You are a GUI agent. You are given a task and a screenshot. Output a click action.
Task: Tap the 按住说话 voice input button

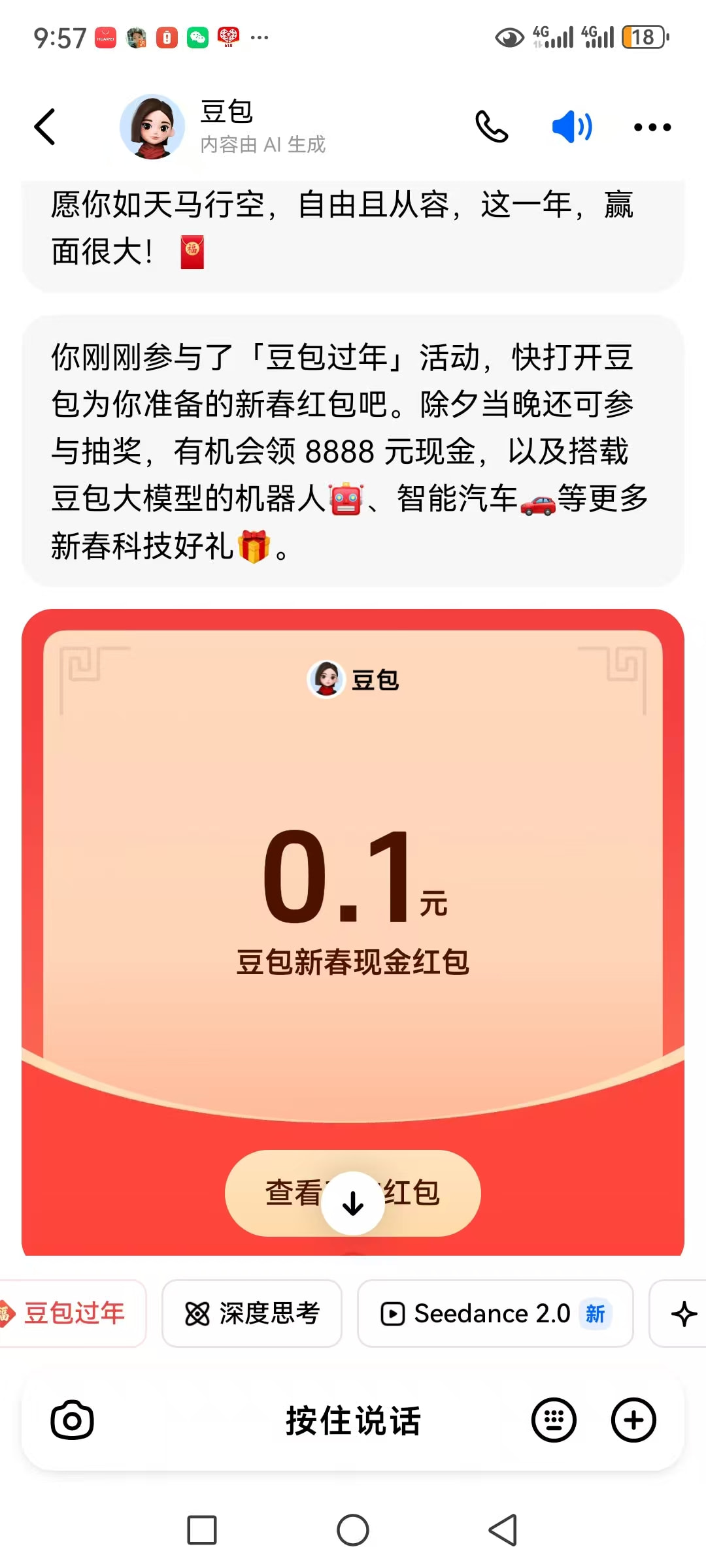tap(353, 1421)
